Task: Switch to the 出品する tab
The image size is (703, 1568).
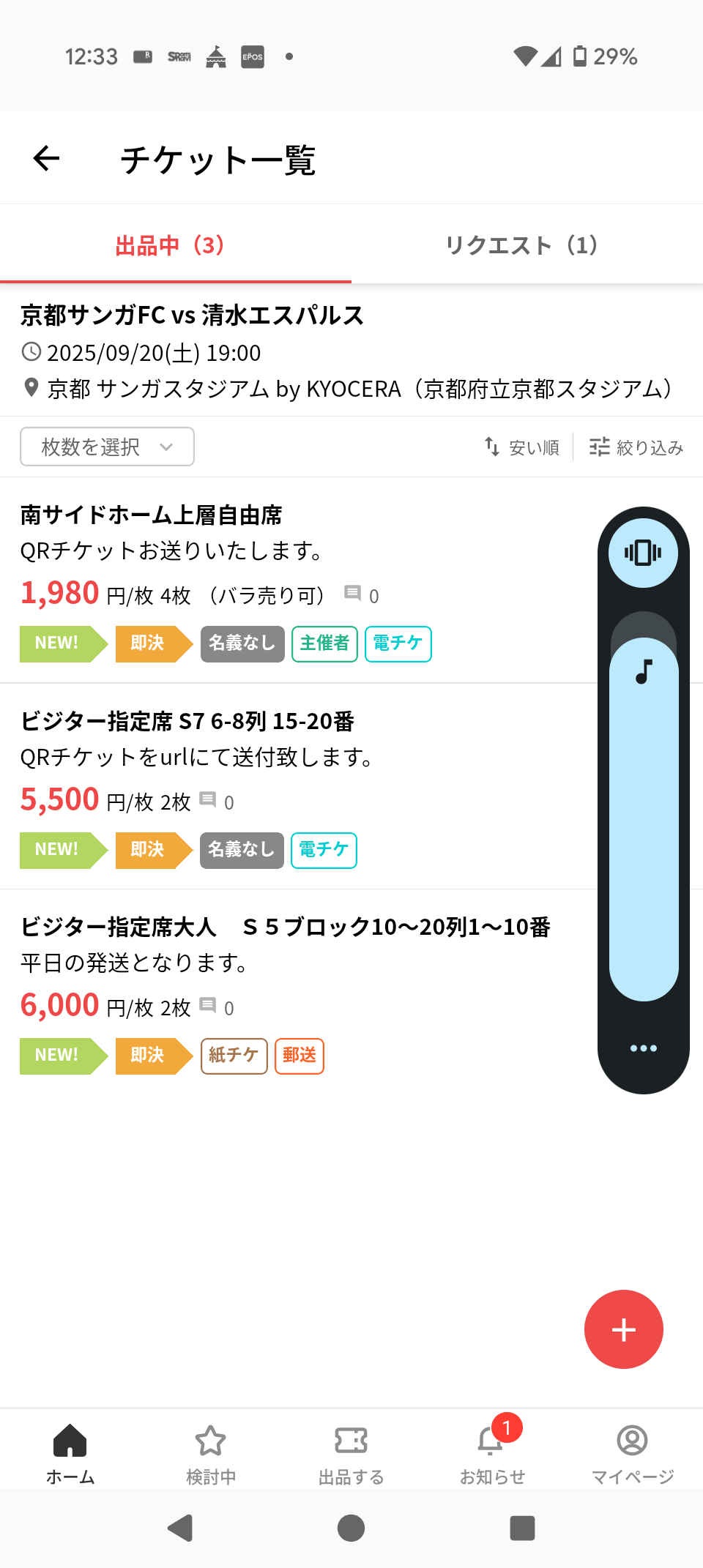Action: (x=351, y=1453)
